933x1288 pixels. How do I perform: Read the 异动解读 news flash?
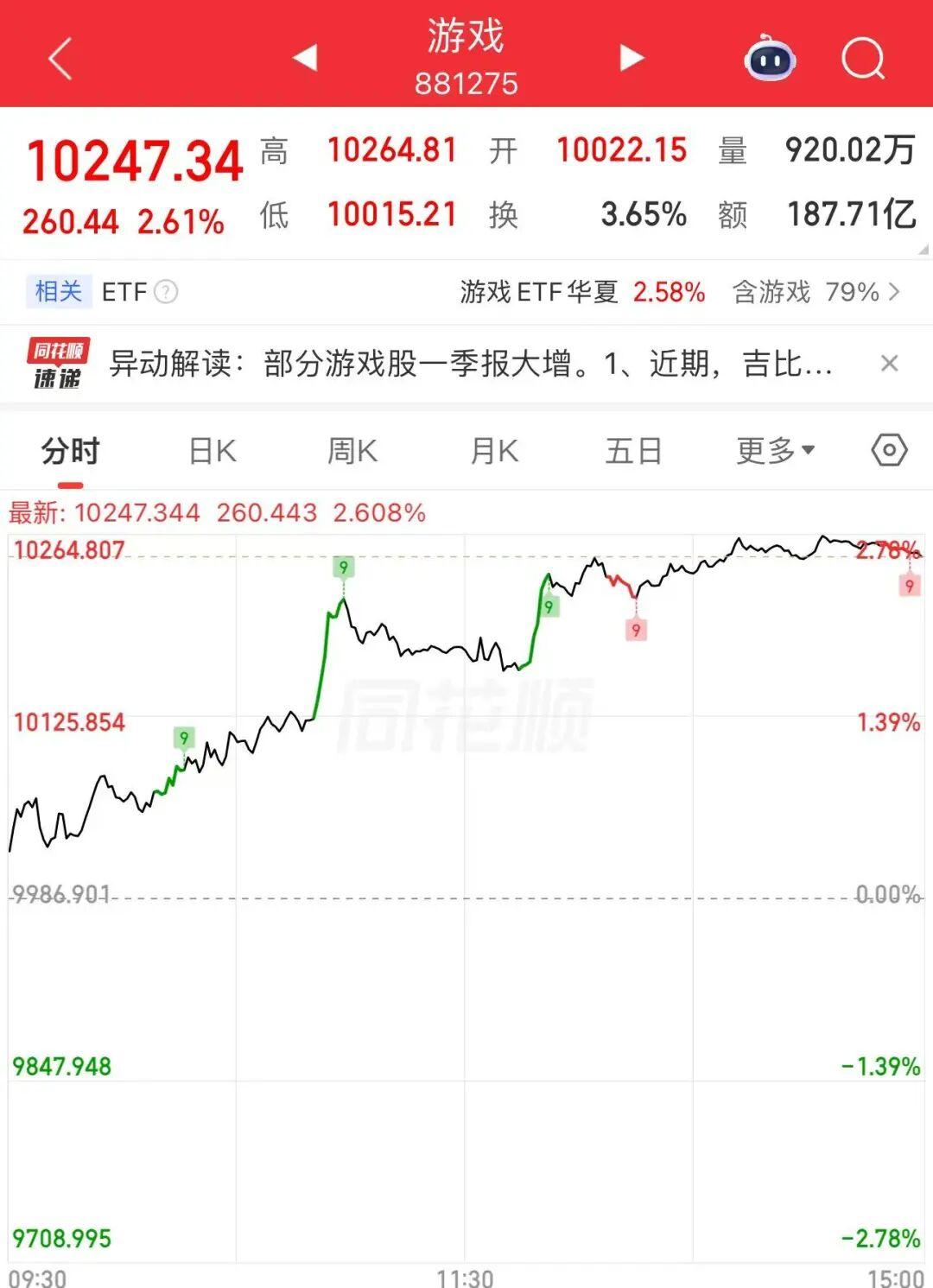[x=471, y=364]
